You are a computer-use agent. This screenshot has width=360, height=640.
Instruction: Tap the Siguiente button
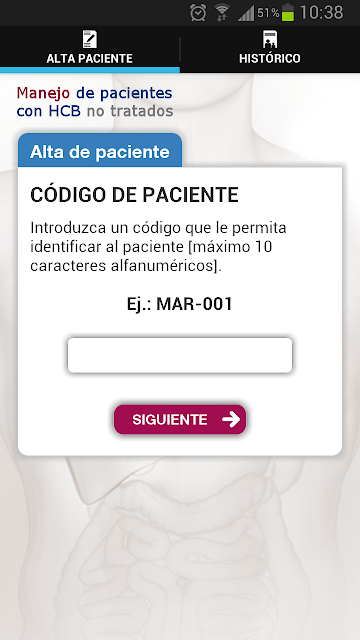[x=180, y=419]
